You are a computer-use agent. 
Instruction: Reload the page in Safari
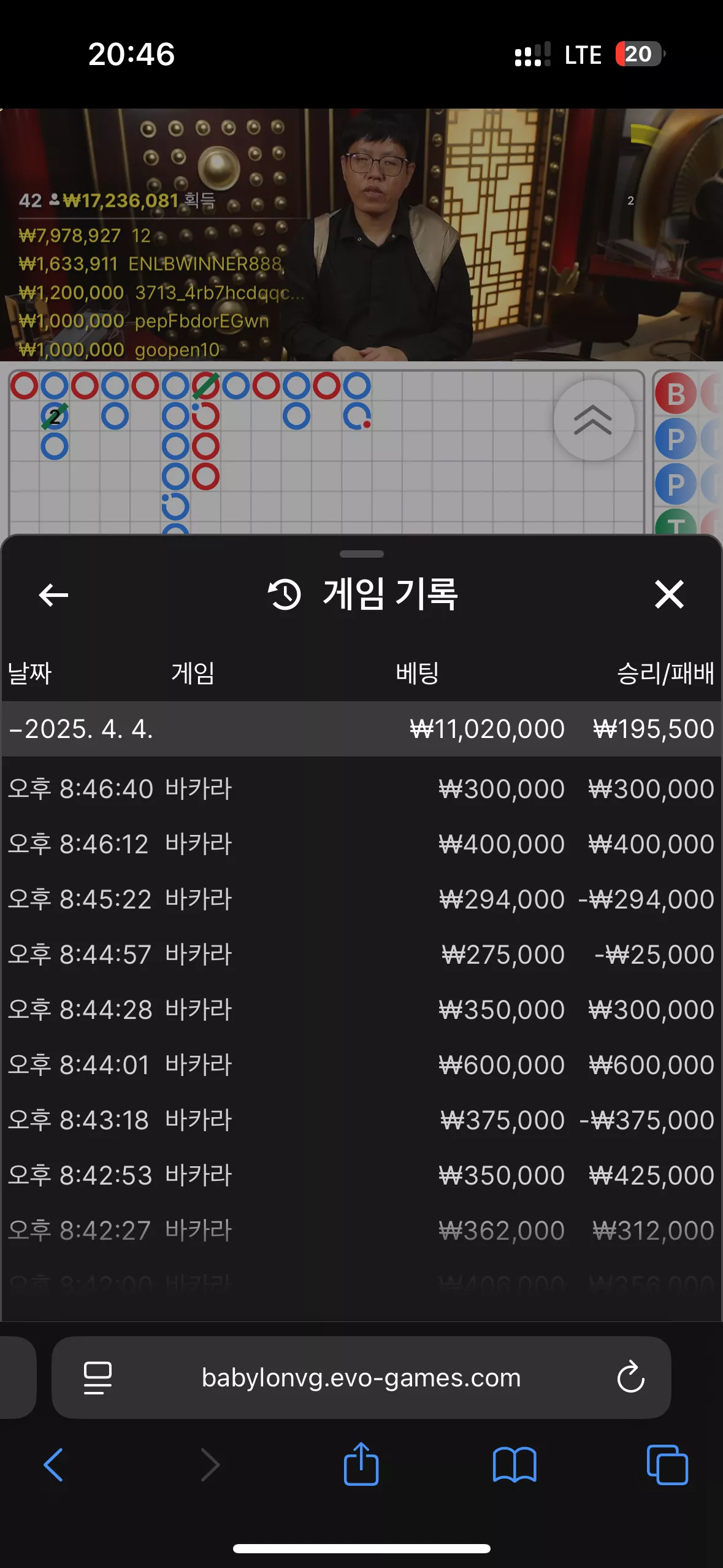[x=630, y=1377]
